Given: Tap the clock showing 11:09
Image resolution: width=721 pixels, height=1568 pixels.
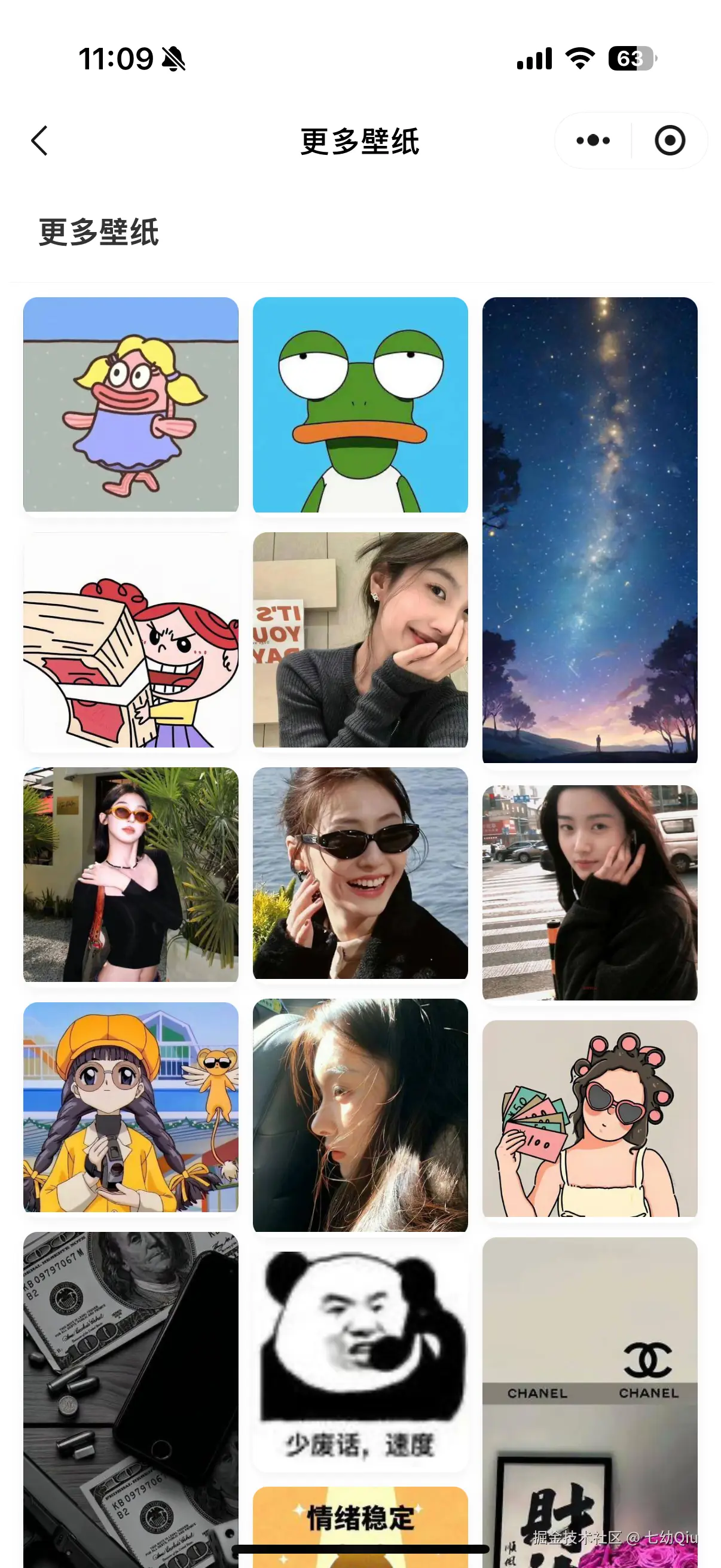Looking at the screenshot, I should pos(115,59).
